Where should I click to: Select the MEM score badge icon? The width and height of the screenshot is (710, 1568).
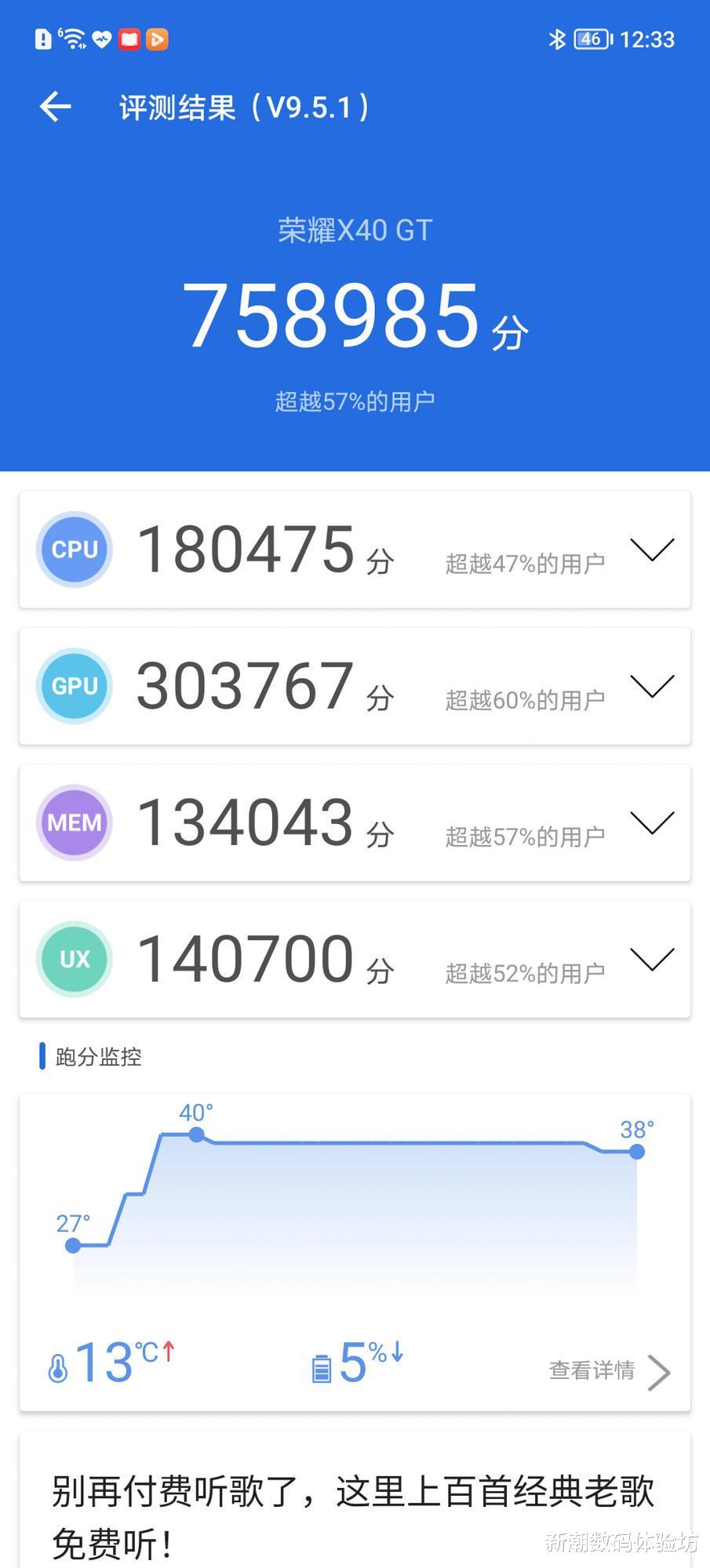click(x=75, y=822)
